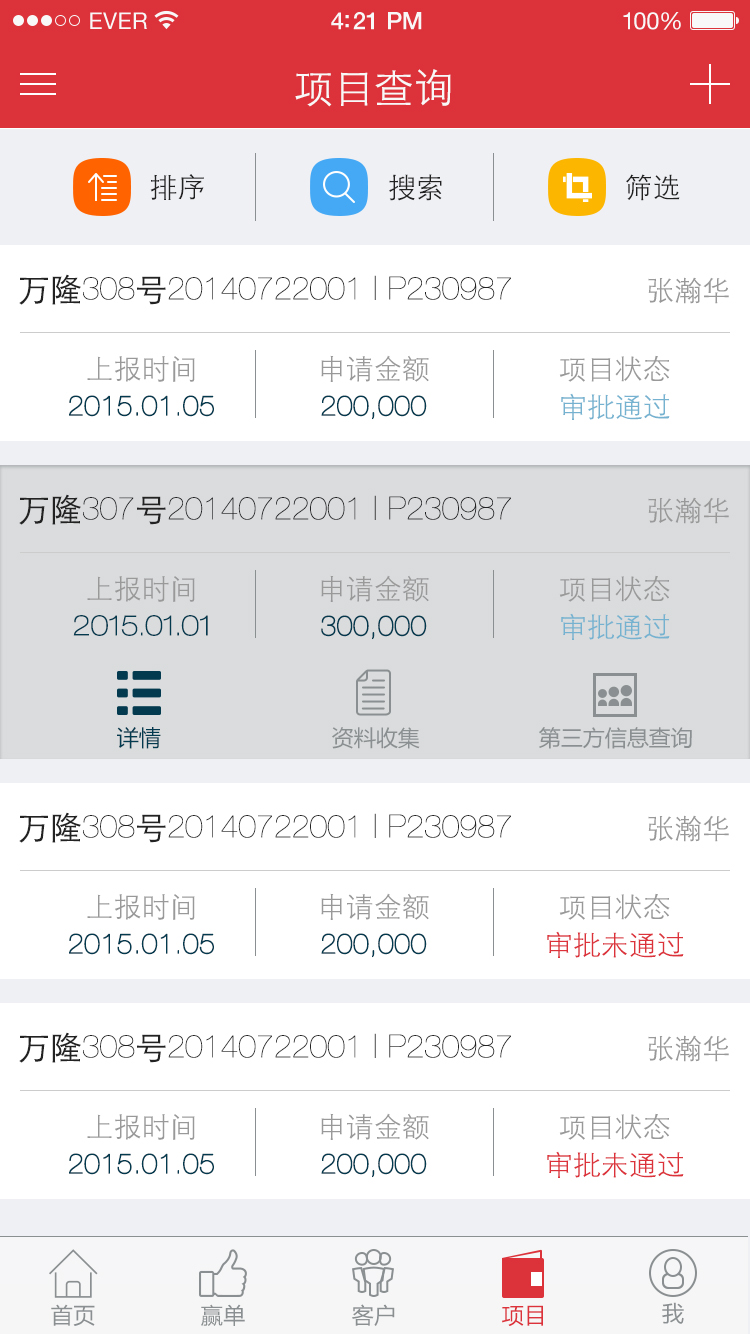This screenshot has width=750, height=1334.
Task: Tap 搜索 to search projects
Action: [x=376, y=187]
